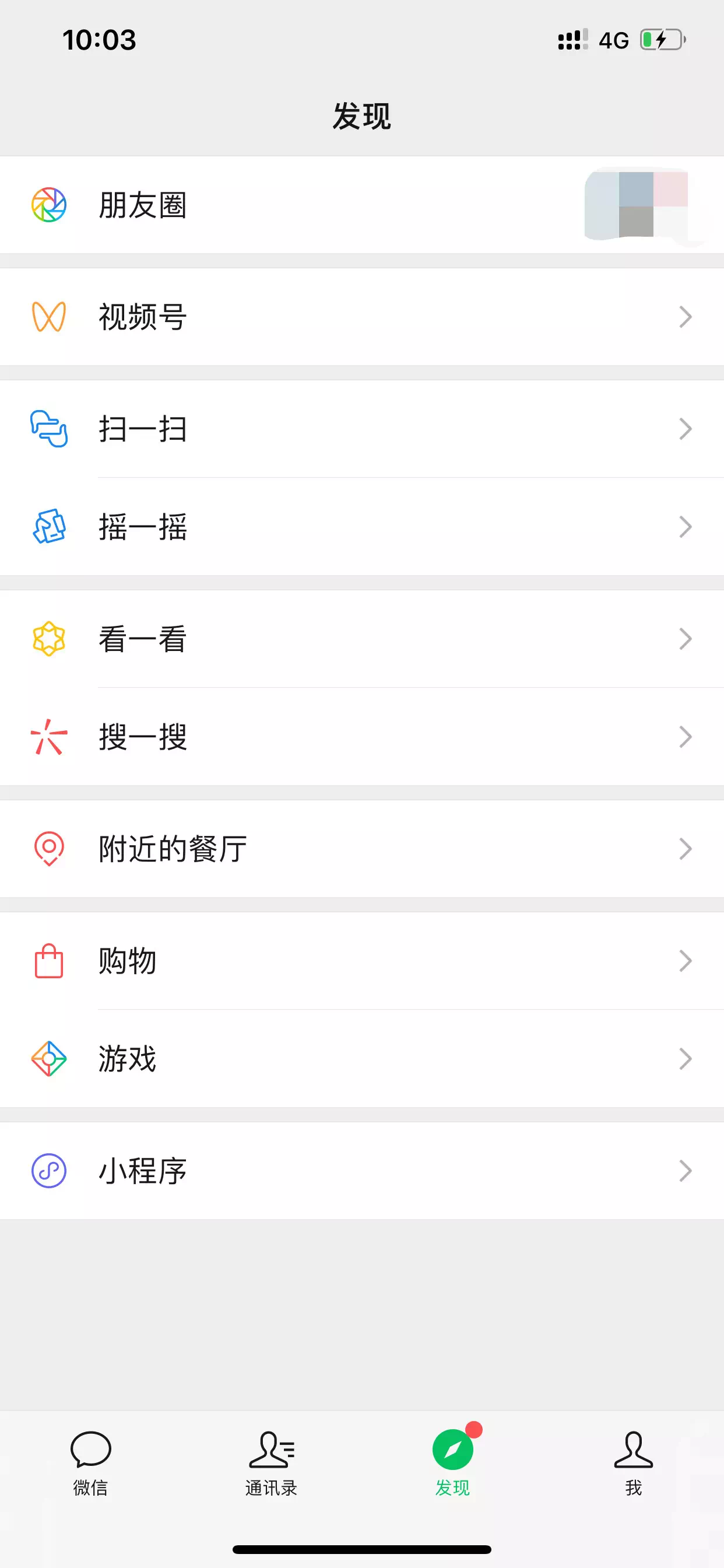Open Shopping via the red bag icon

(50, 961)
